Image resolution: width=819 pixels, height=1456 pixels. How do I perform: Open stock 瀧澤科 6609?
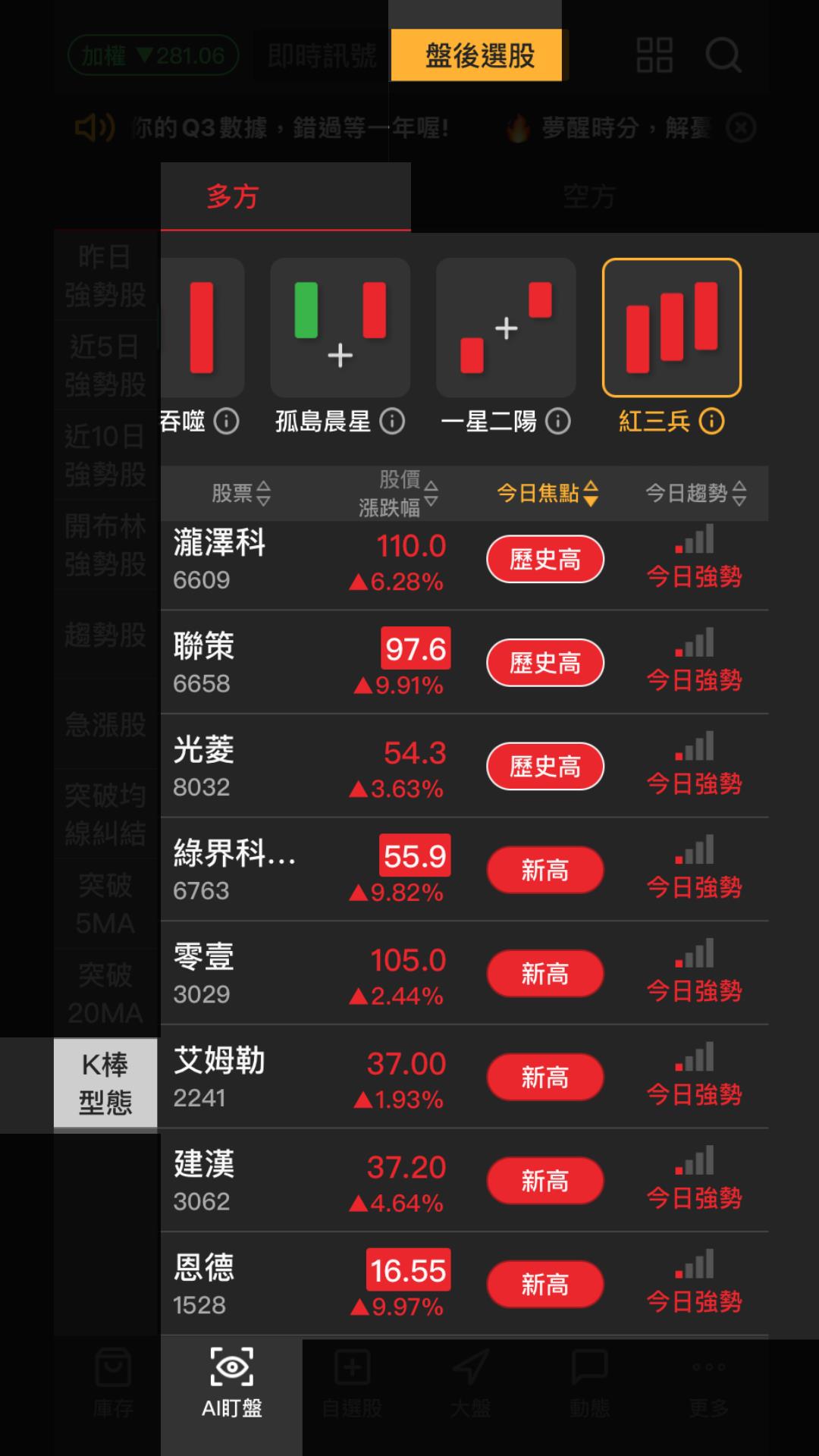click(x=220, y=560)
